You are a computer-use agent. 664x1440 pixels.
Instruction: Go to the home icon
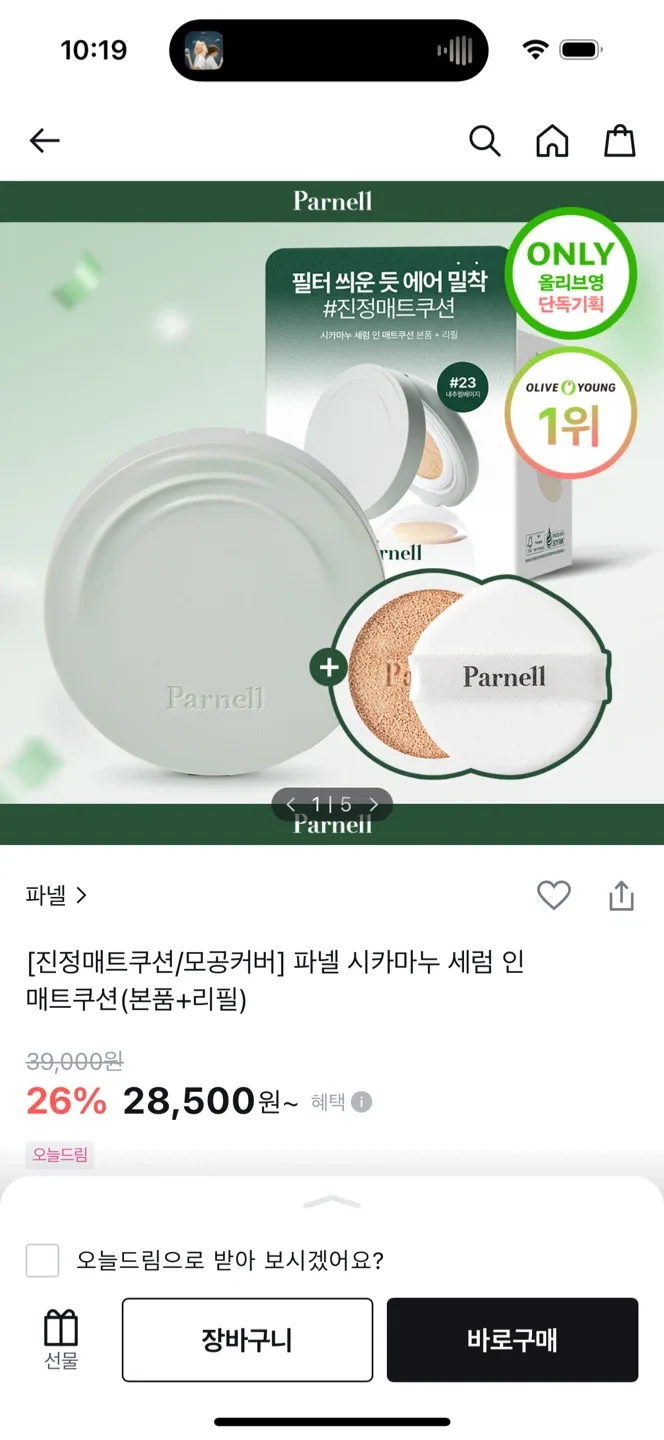(x=552, y=141)
